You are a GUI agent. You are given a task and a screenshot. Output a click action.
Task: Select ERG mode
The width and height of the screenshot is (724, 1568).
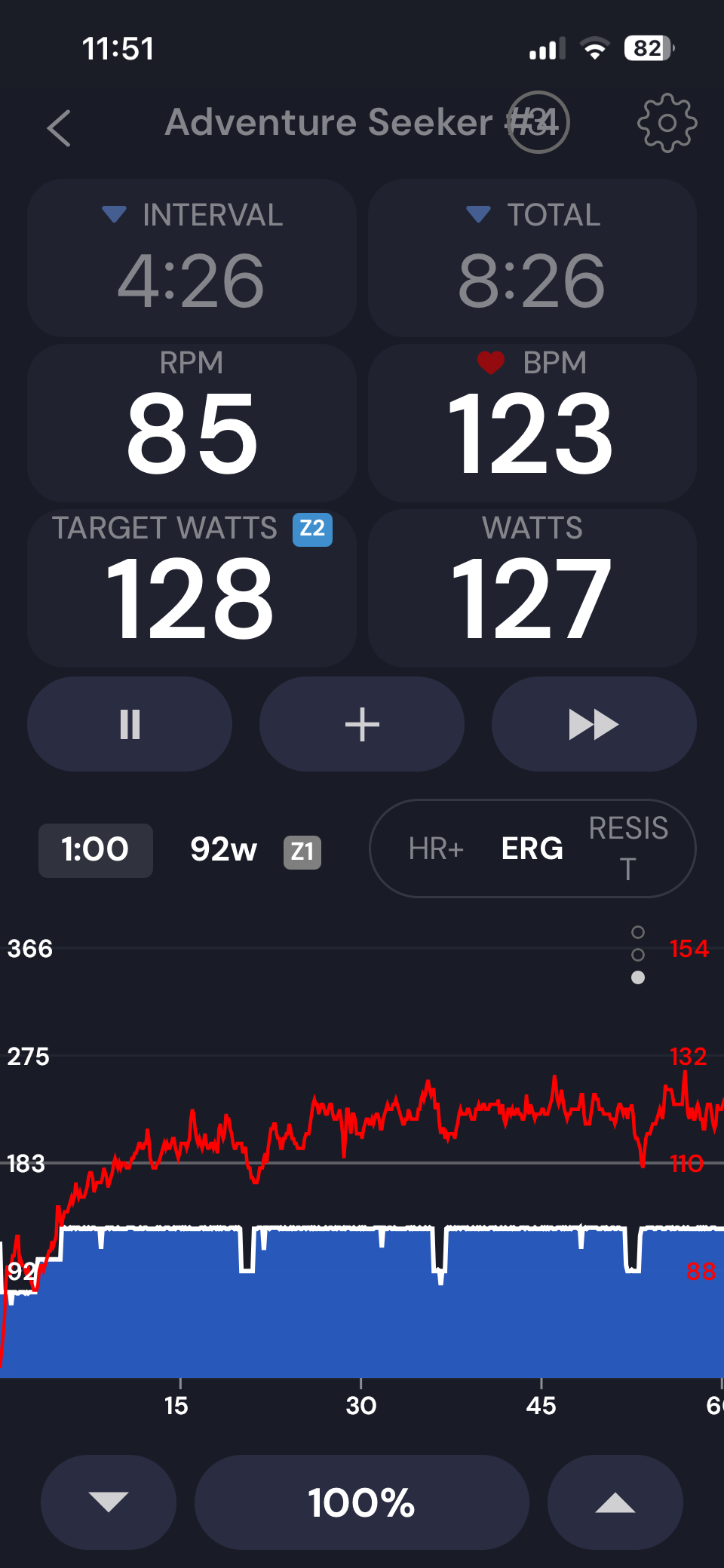point(532,849)
